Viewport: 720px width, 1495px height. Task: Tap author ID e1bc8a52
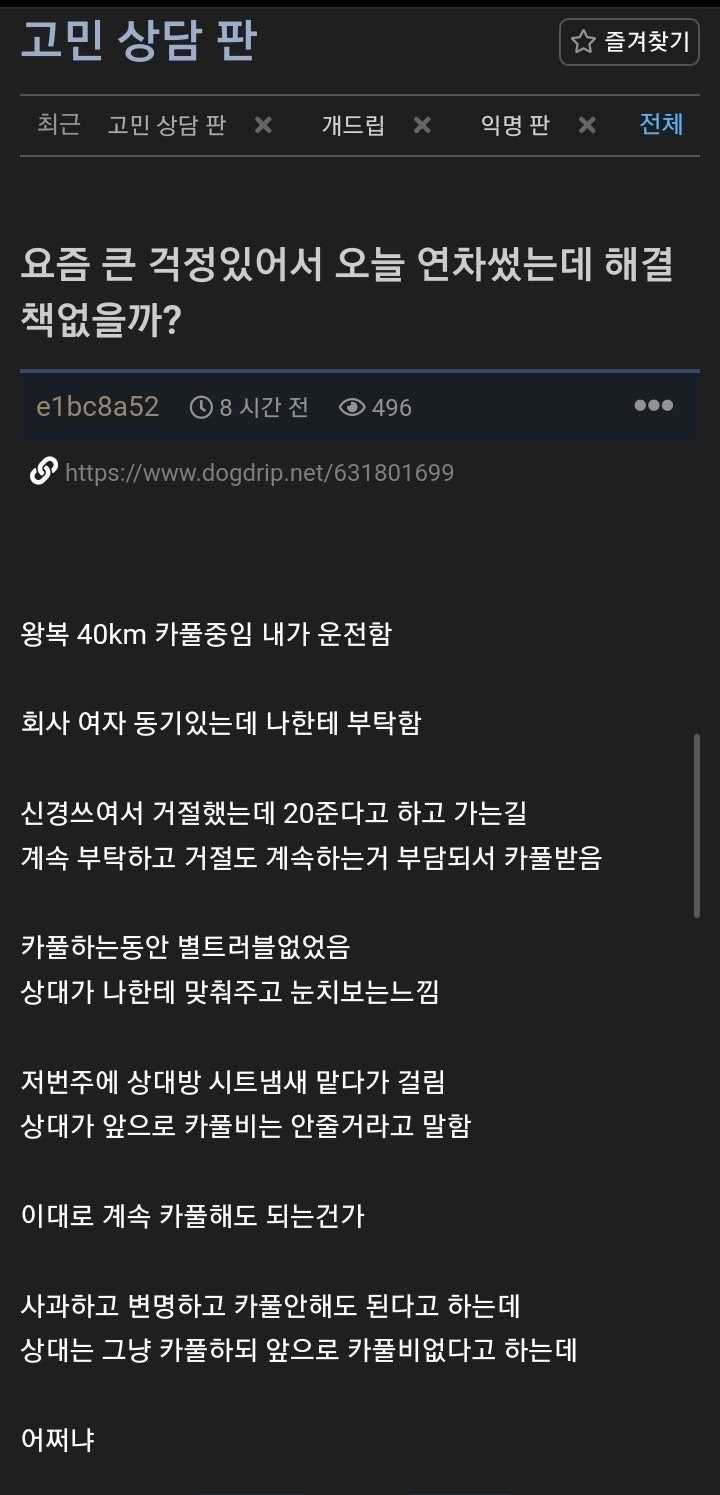(98, 407)
